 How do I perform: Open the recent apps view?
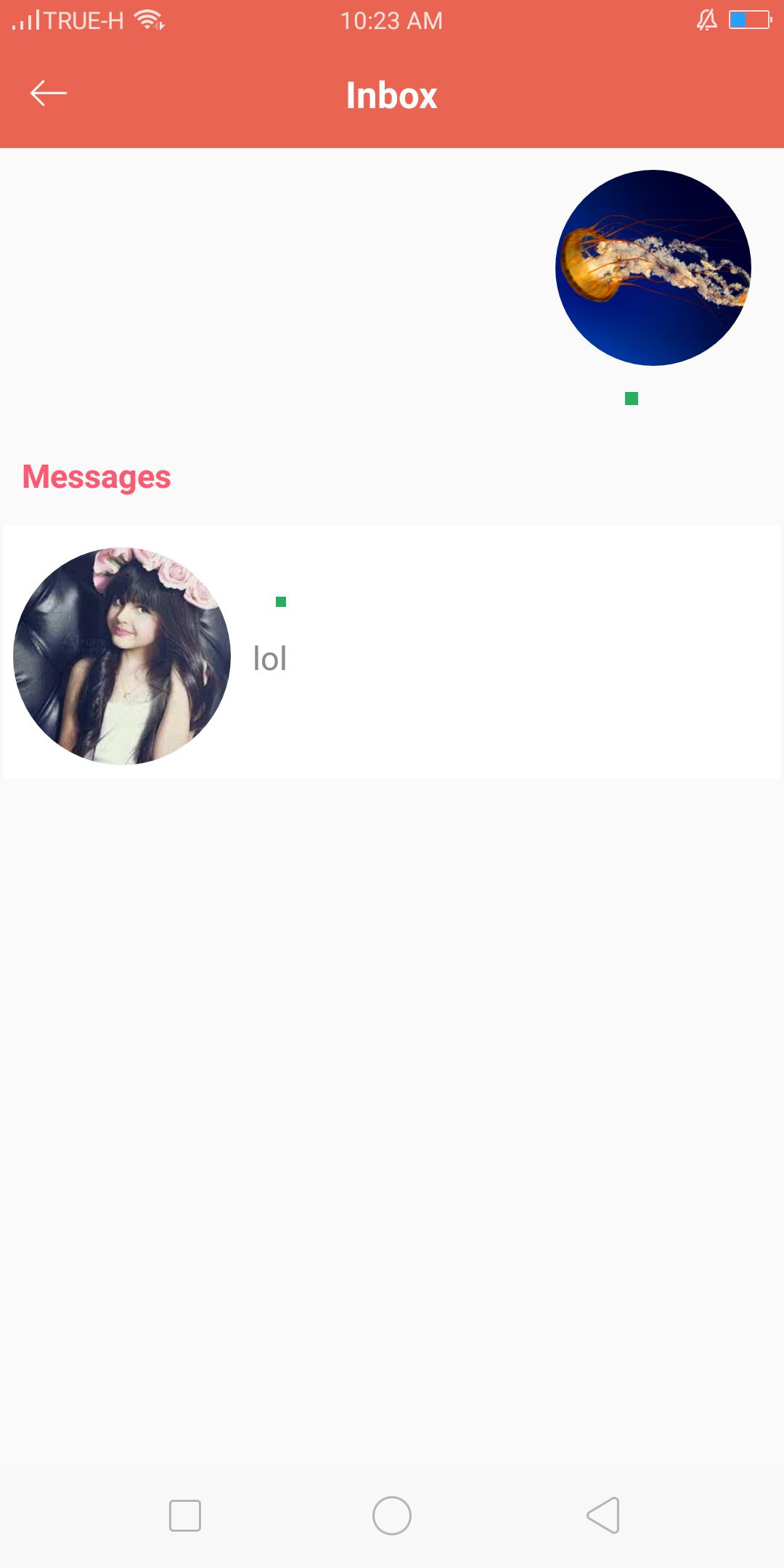[x=185, y=1516]
